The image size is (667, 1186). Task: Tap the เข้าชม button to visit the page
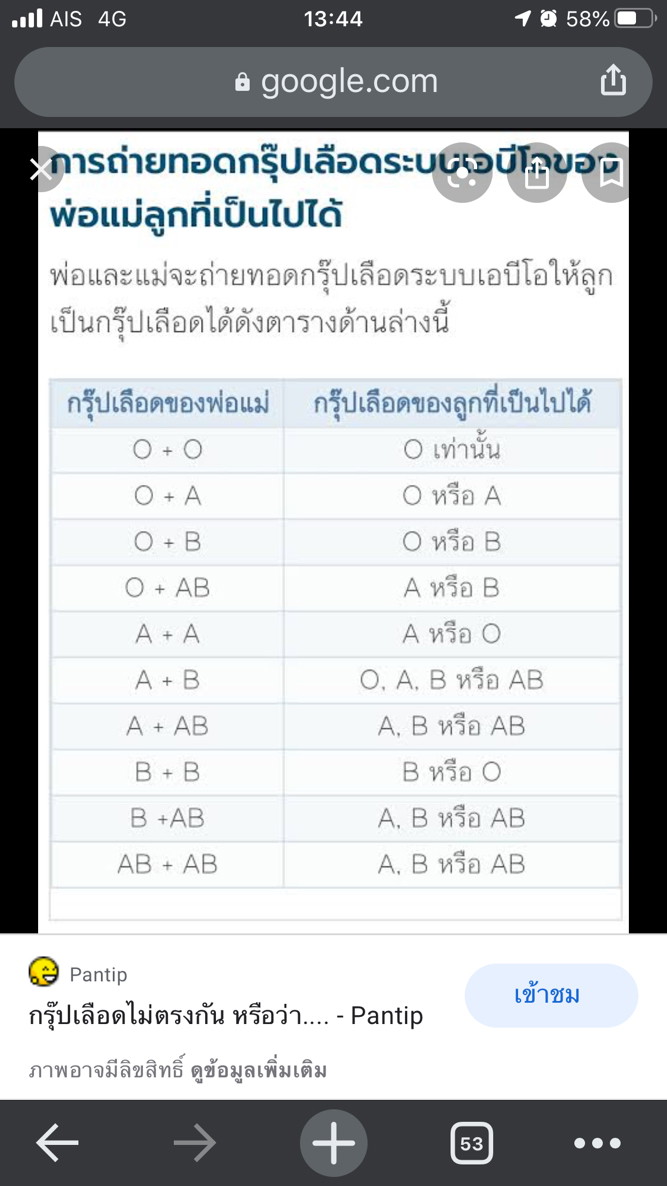point(551,995)
